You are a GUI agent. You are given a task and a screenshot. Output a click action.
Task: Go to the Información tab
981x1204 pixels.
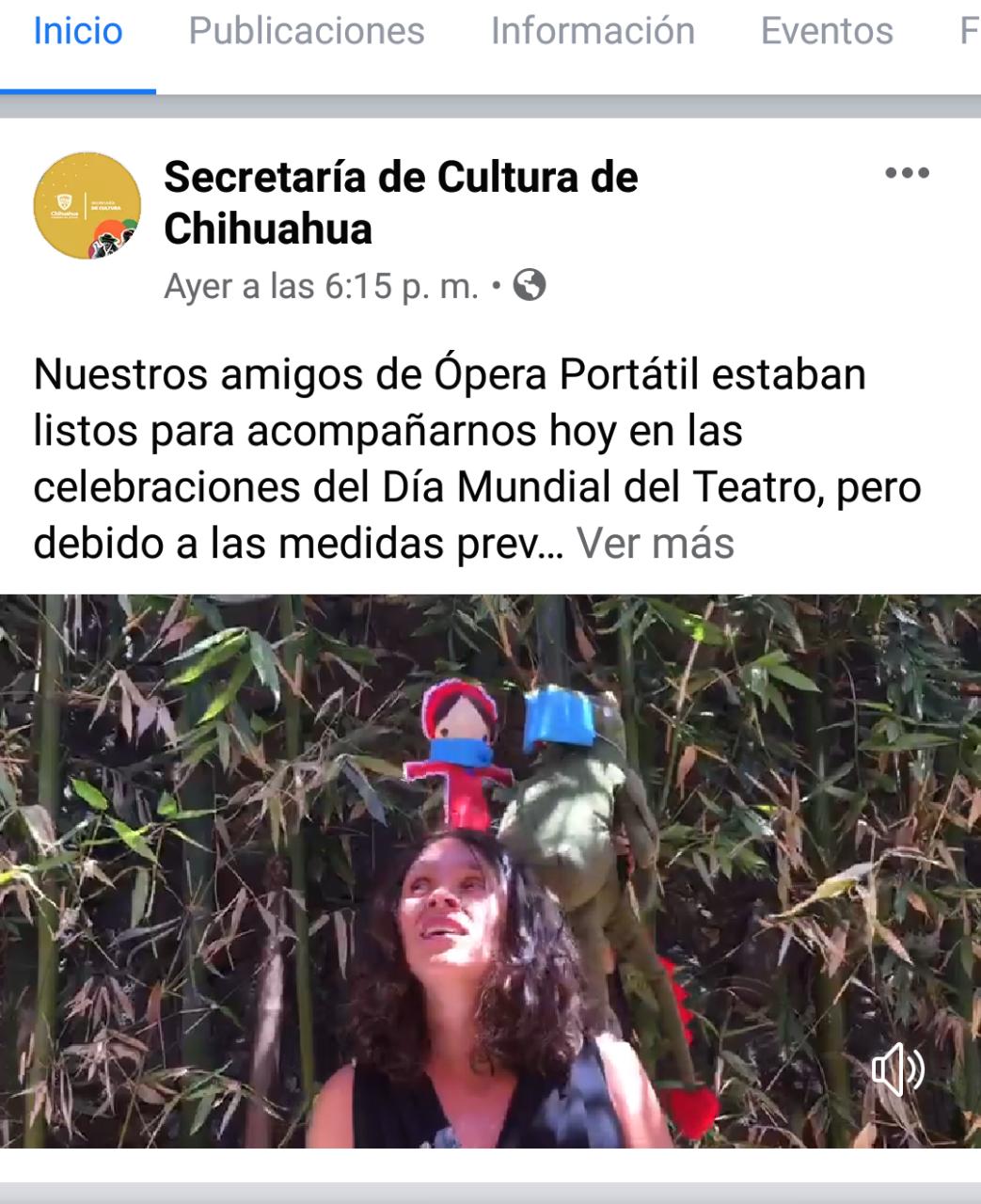coord(593,32)
